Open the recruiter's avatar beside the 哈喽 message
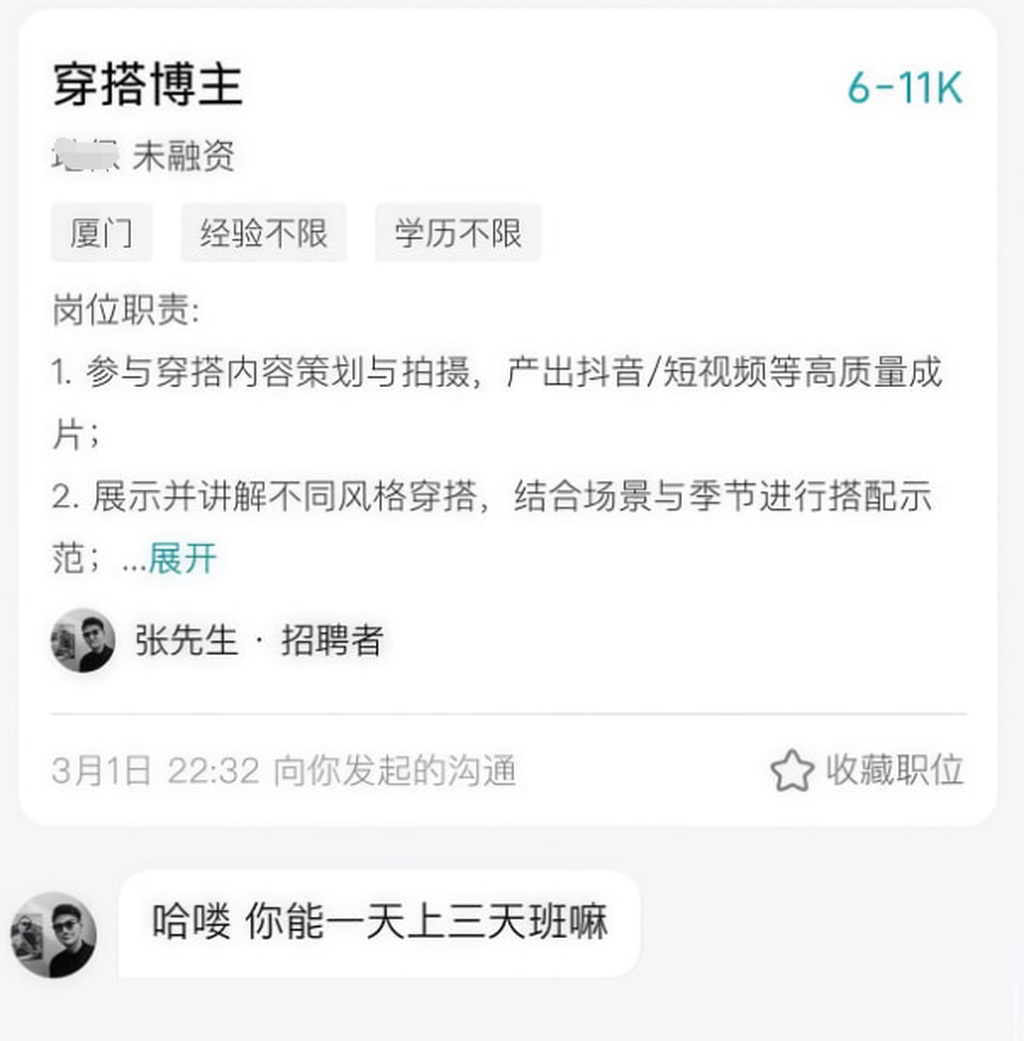The height and width of the screenshot is (1041, 1024). [x=54, y=934]
